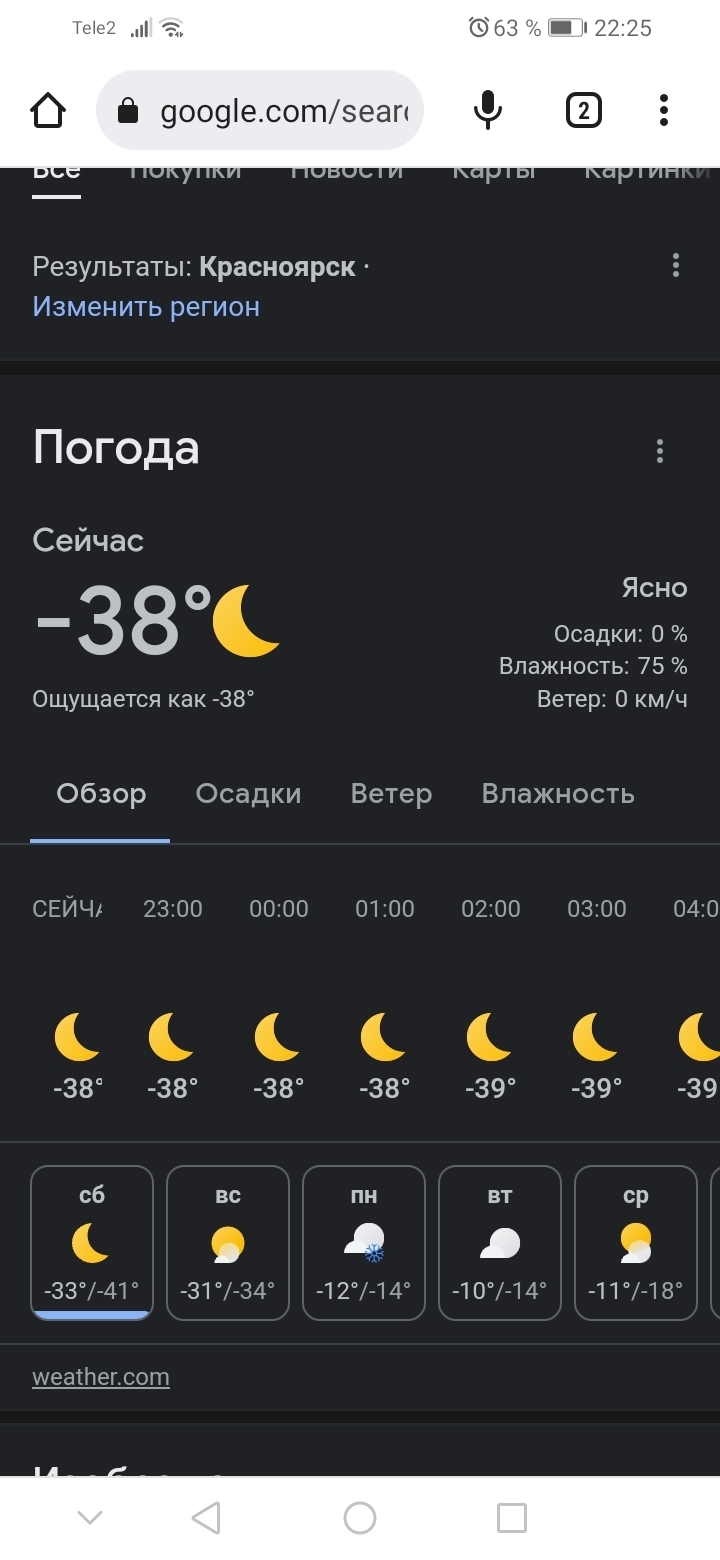Select the сб daily forecast
Image resolution: width=720 pixels, height=1560 pixels.
92,1243
